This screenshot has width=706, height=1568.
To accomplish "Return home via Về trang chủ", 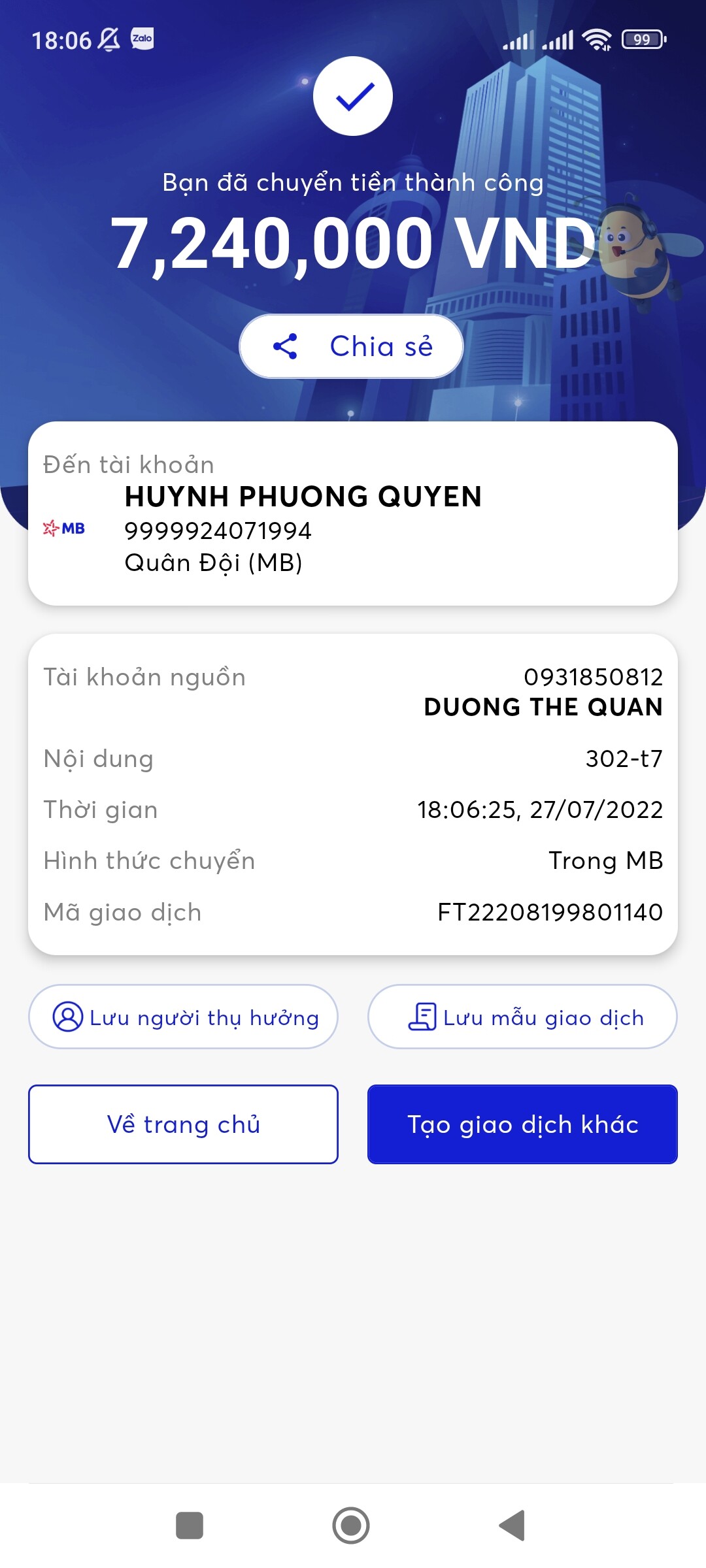I will (x=183, y=1124).
